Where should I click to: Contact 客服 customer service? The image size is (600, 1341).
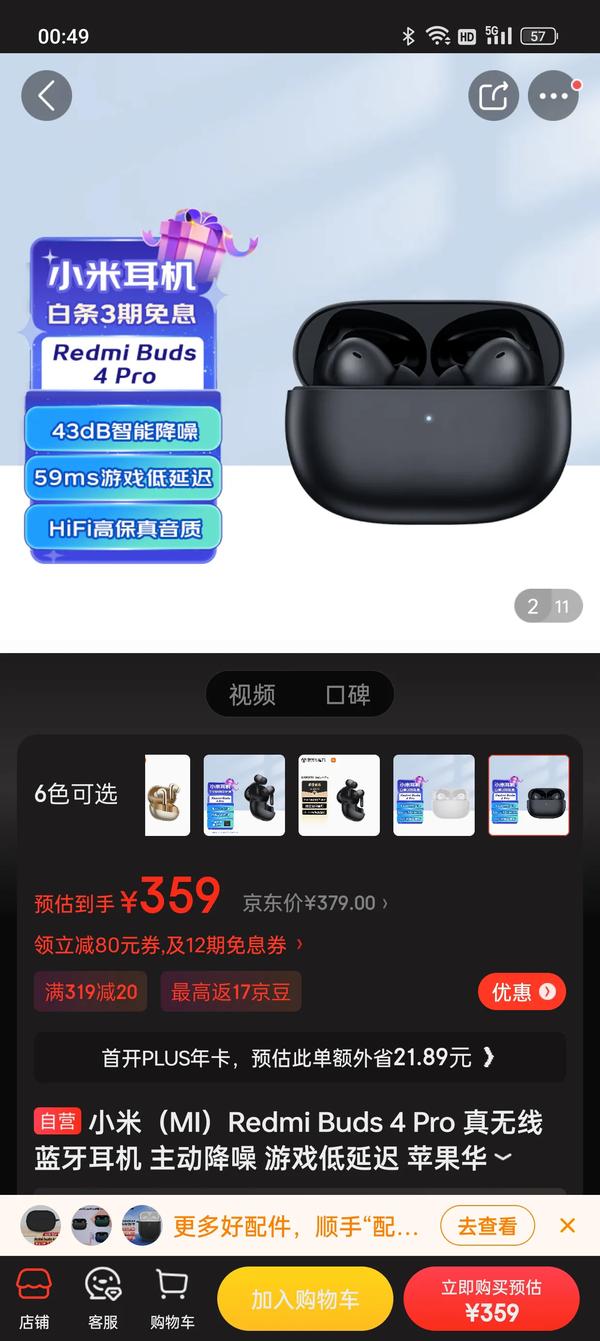(103, 1299)
